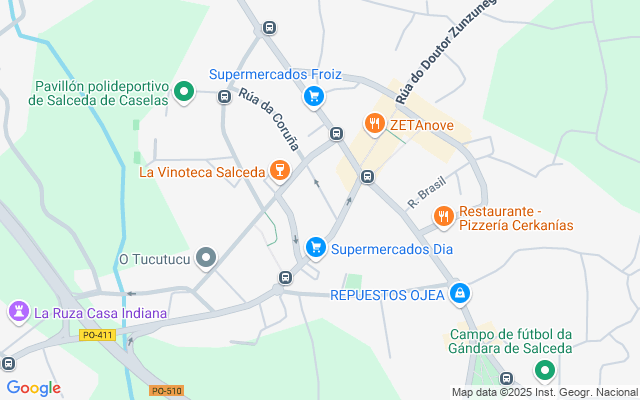
Task: Select the ZETAnove restaurant pin
Action: tap(375, 124)
